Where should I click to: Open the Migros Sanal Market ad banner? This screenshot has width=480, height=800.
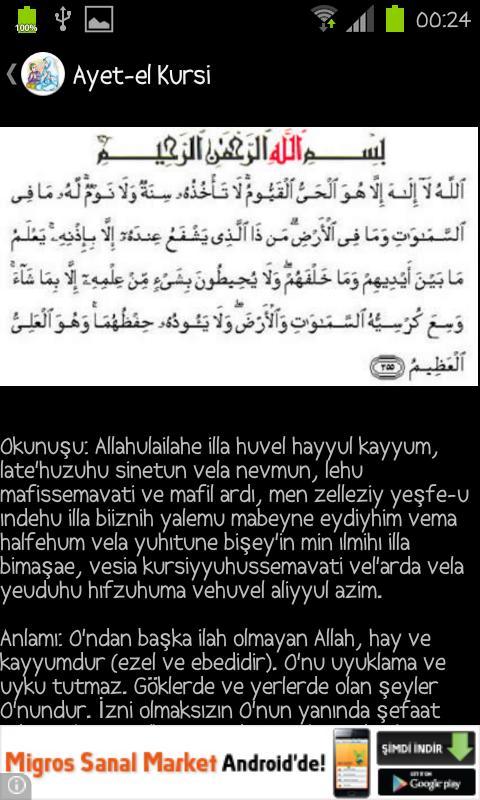pos(240,763)
